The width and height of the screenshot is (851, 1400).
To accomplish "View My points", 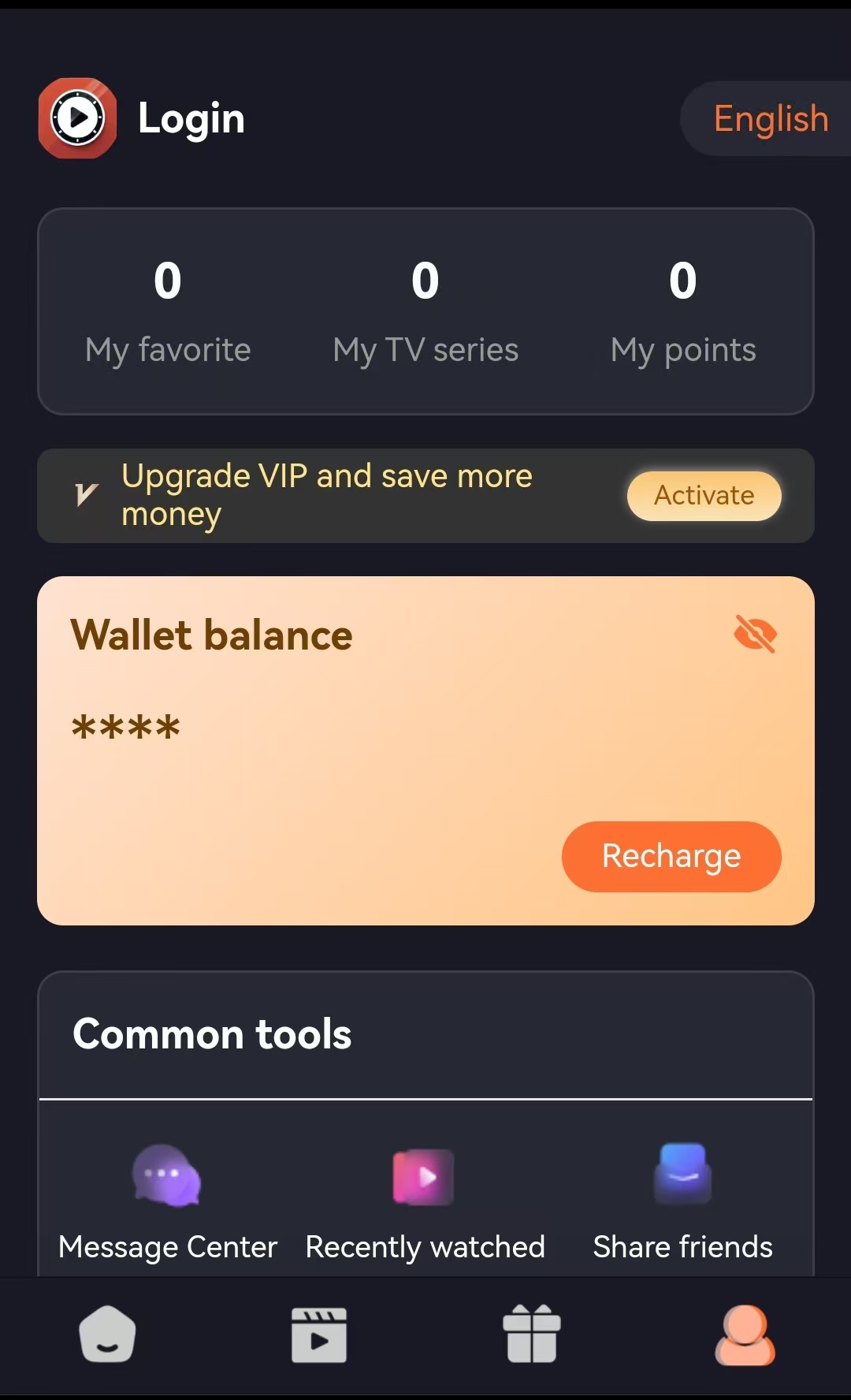I will (682, 312).
